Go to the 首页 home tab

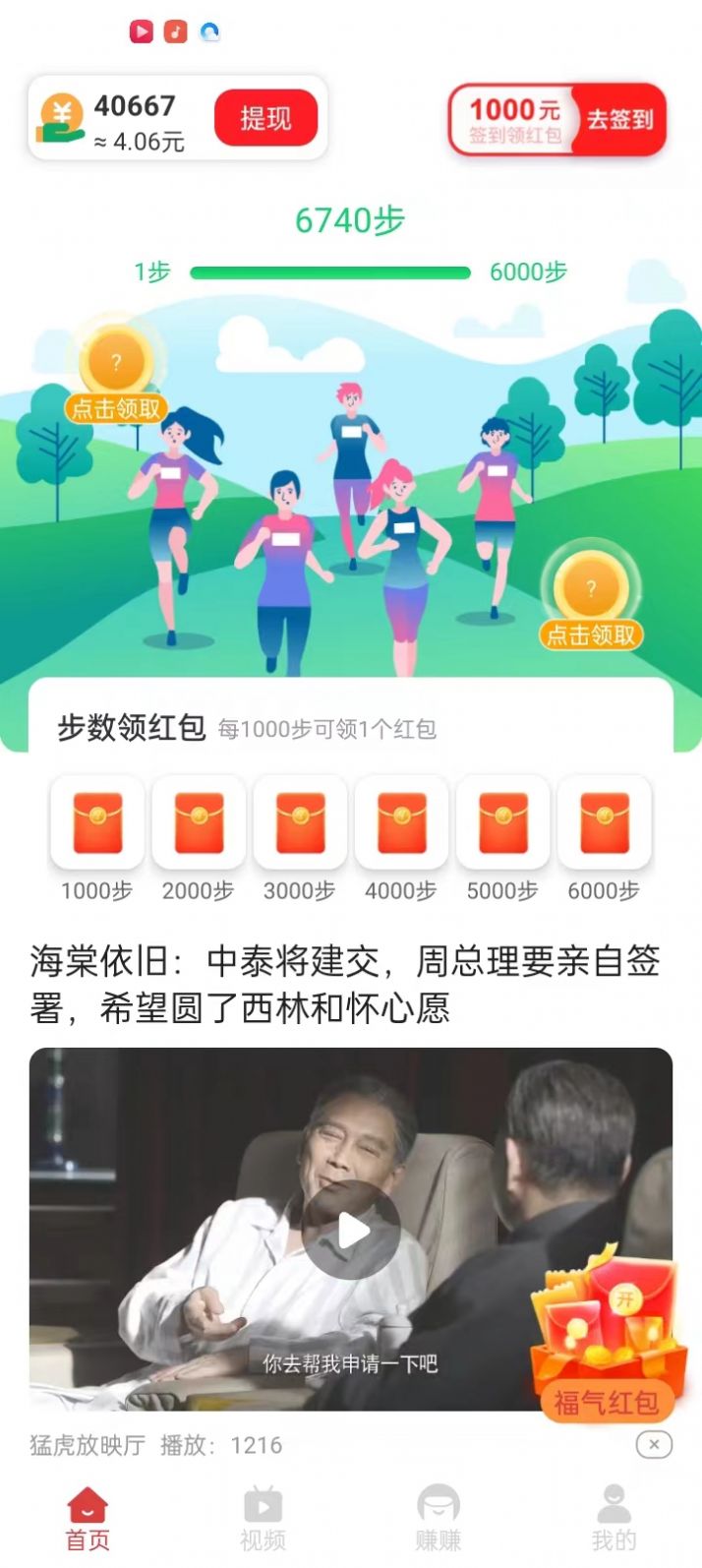(x=88, y=1518)
